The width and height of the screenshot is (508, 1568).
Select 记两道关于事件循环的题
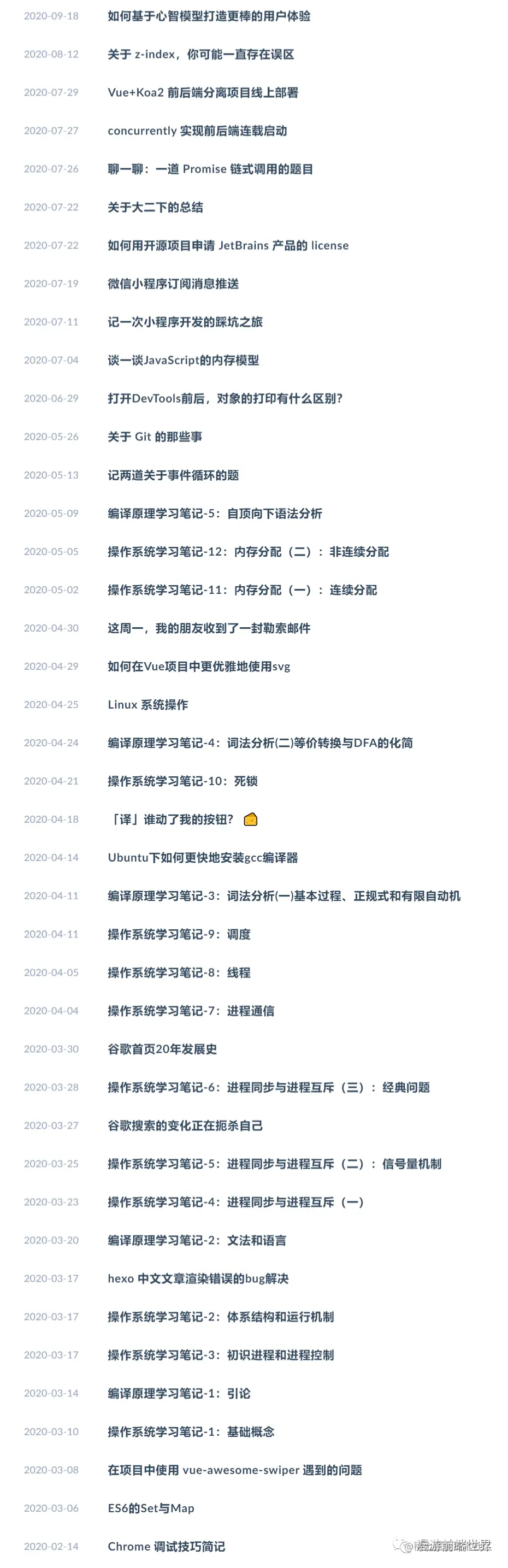tap(173, 475)
